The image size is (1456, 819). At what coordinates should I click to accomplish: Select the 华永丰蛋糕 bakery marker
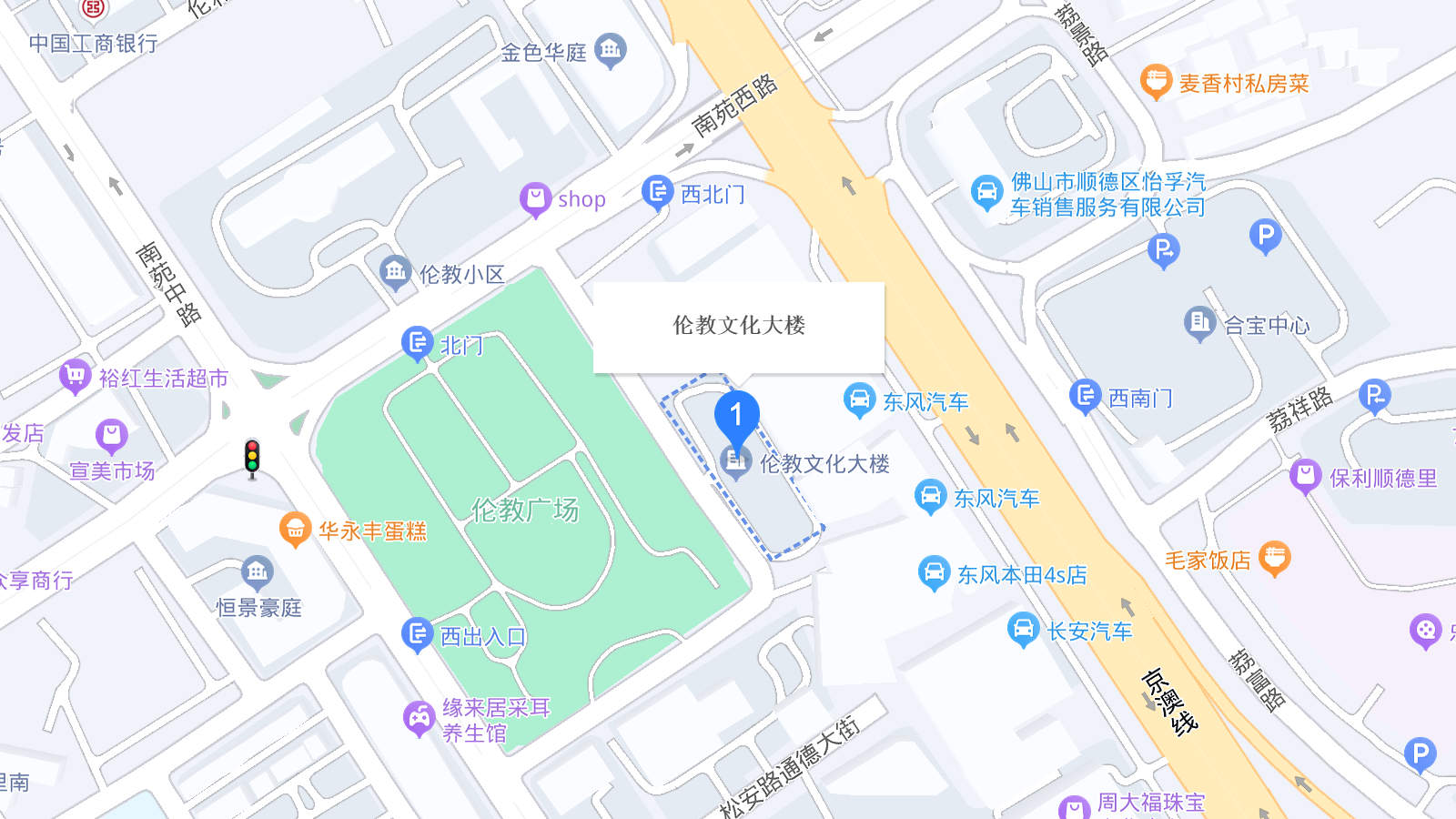(295, 530)
